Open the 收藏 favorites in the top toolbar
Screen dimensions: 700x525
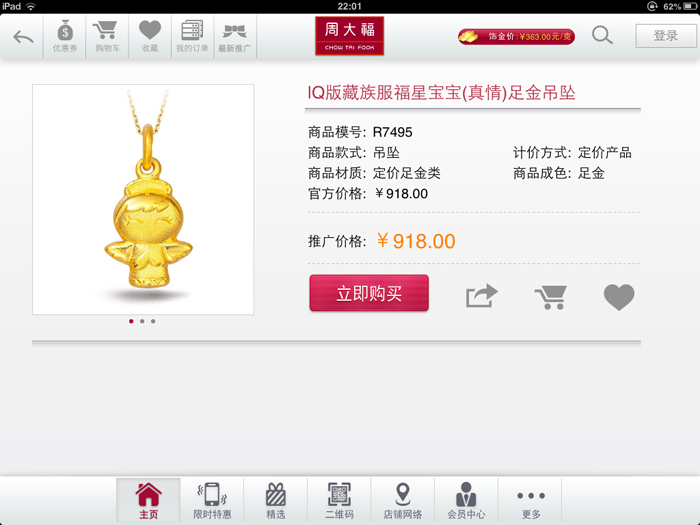click(x=149, y=37)
